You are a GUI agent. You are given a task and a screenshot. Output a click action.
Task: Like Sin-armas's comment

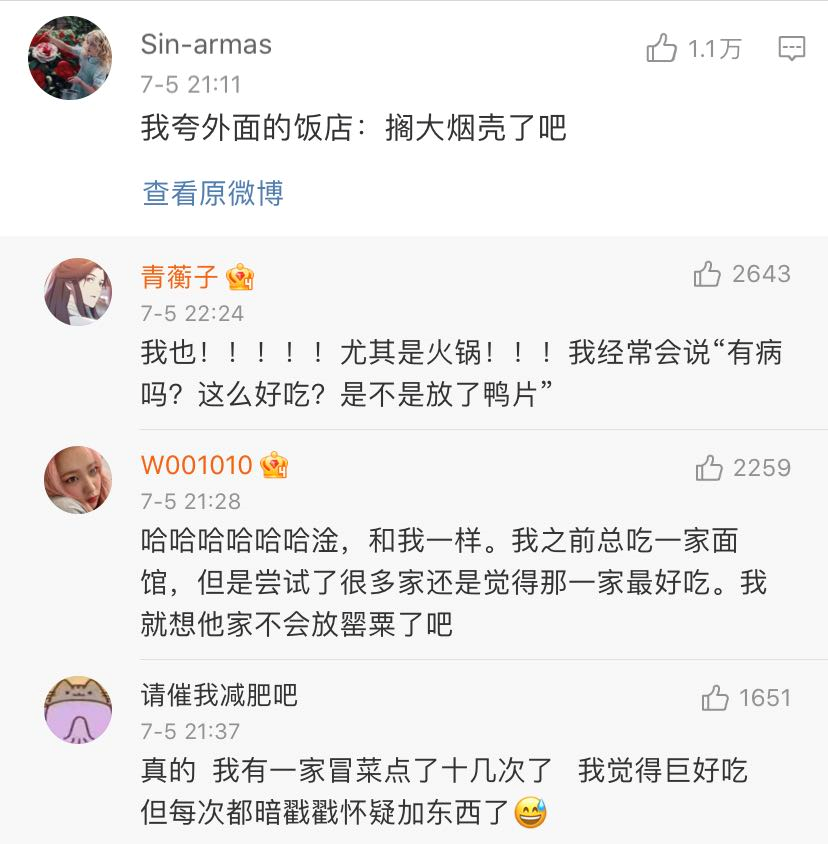[662, 48]
